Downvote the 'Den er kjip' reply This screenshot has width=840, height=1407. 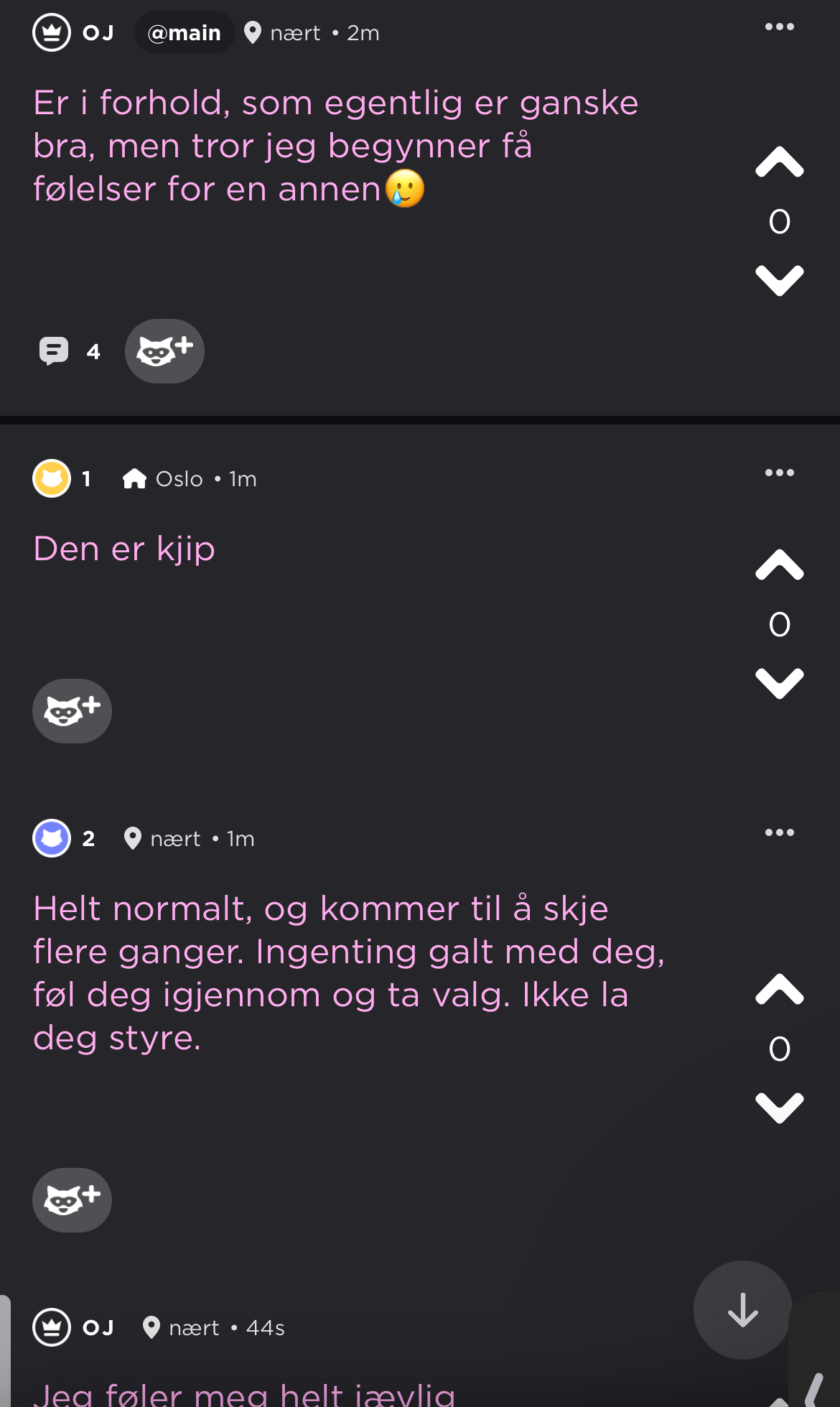[779, 683]
